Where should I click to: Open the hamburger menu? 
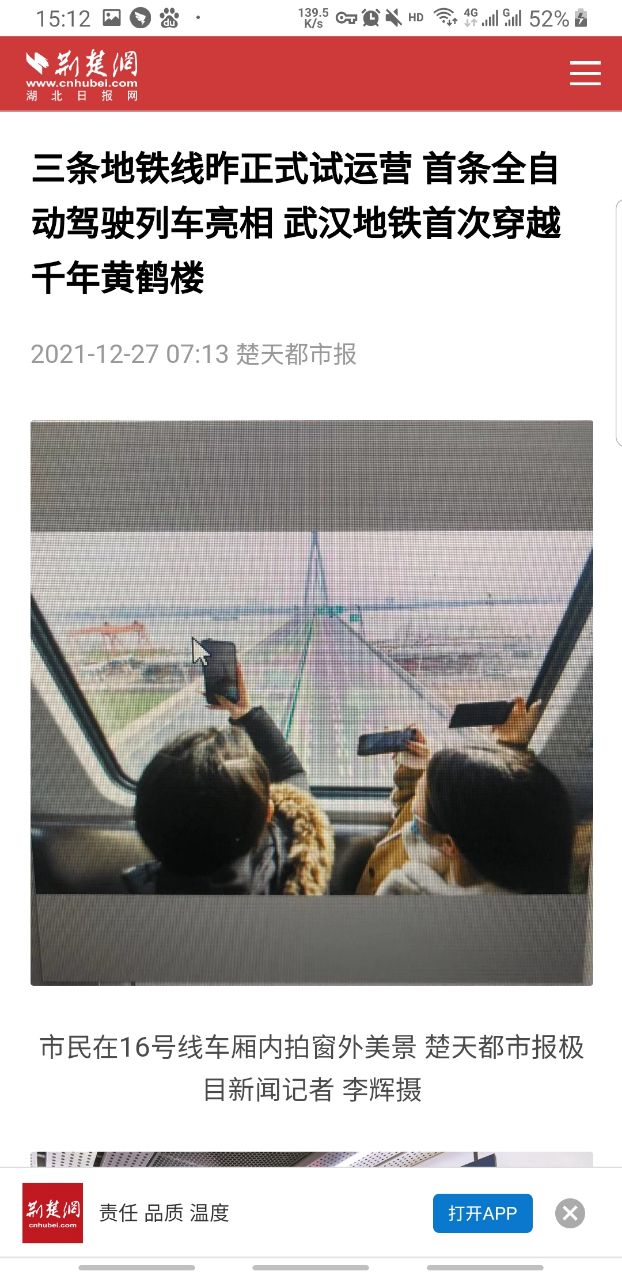click(585, 73)
